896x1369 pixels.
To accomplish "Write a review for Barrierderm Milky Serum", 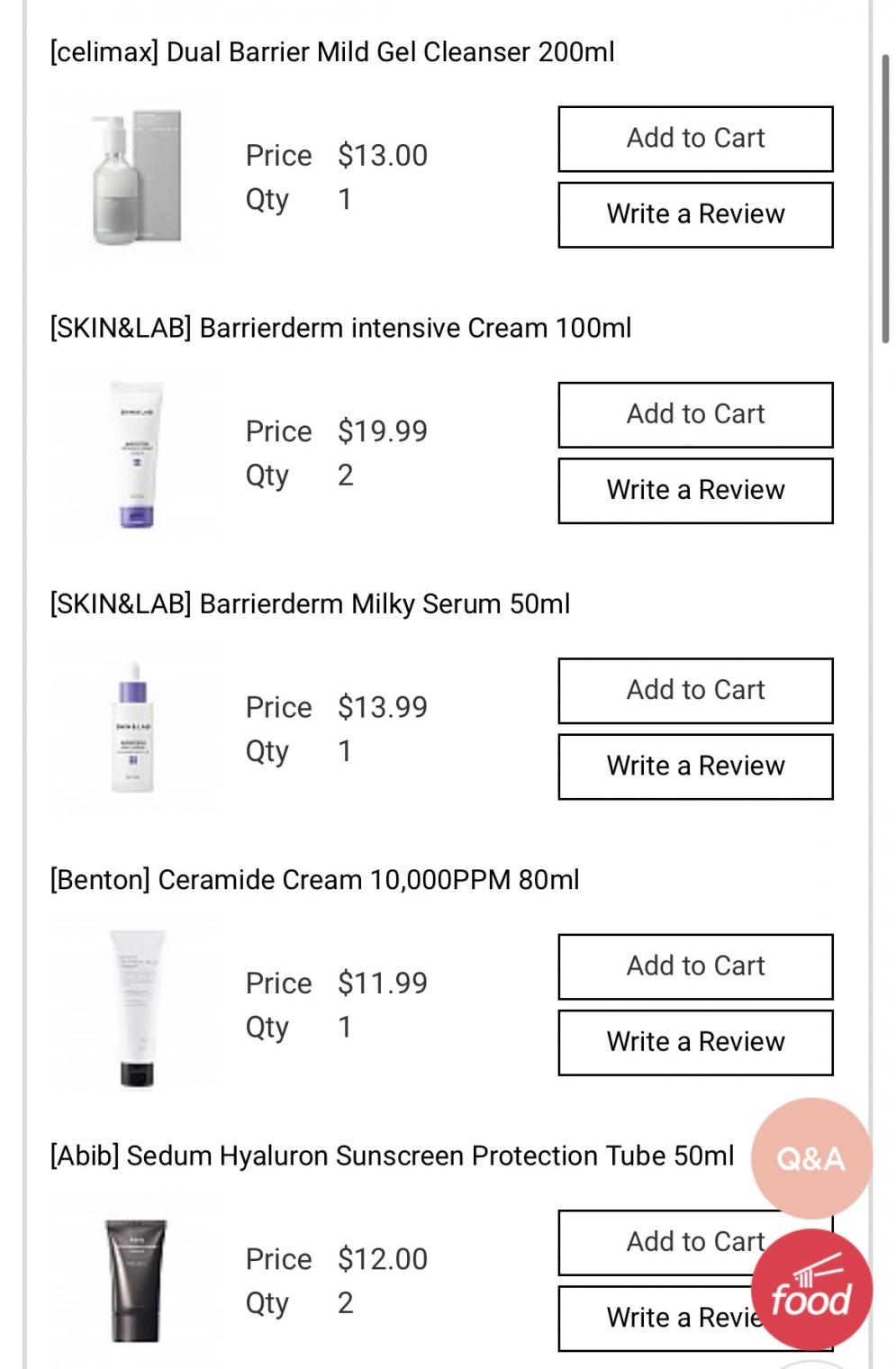I will [x=695, y=766].
